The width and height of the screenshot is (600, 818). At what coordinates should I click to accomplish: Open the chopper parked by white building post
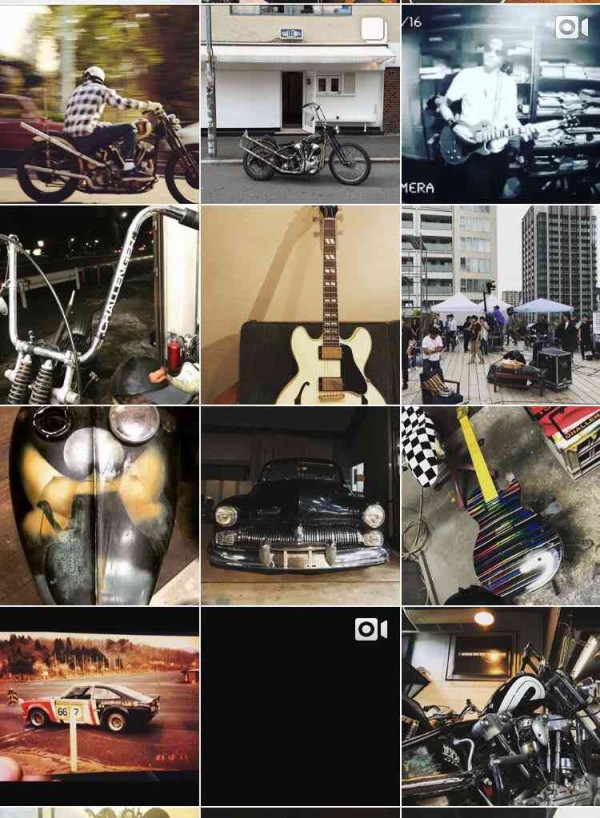[x=300, y=104]
